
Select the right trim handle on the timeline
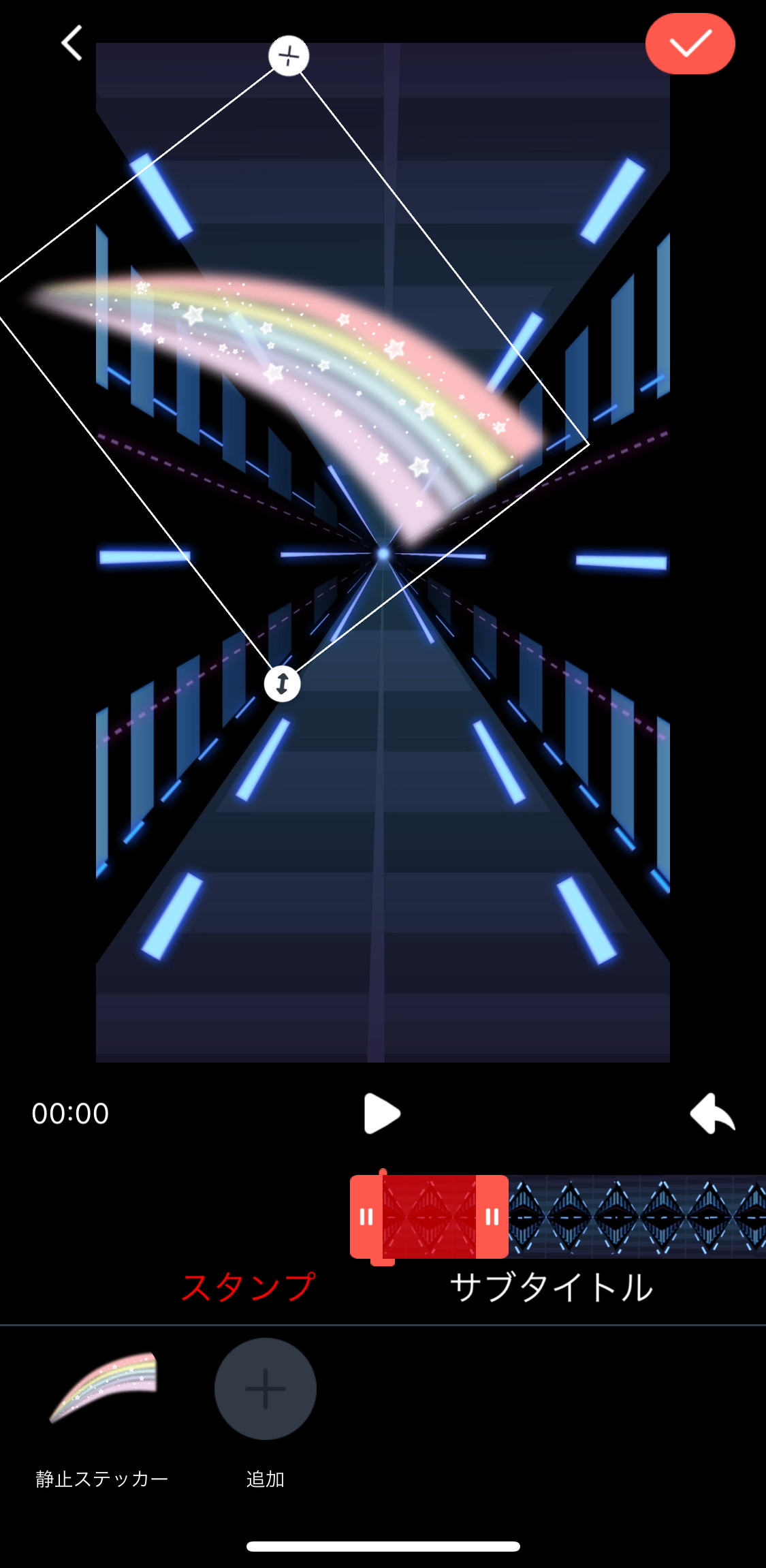[x=492, y=1217]
